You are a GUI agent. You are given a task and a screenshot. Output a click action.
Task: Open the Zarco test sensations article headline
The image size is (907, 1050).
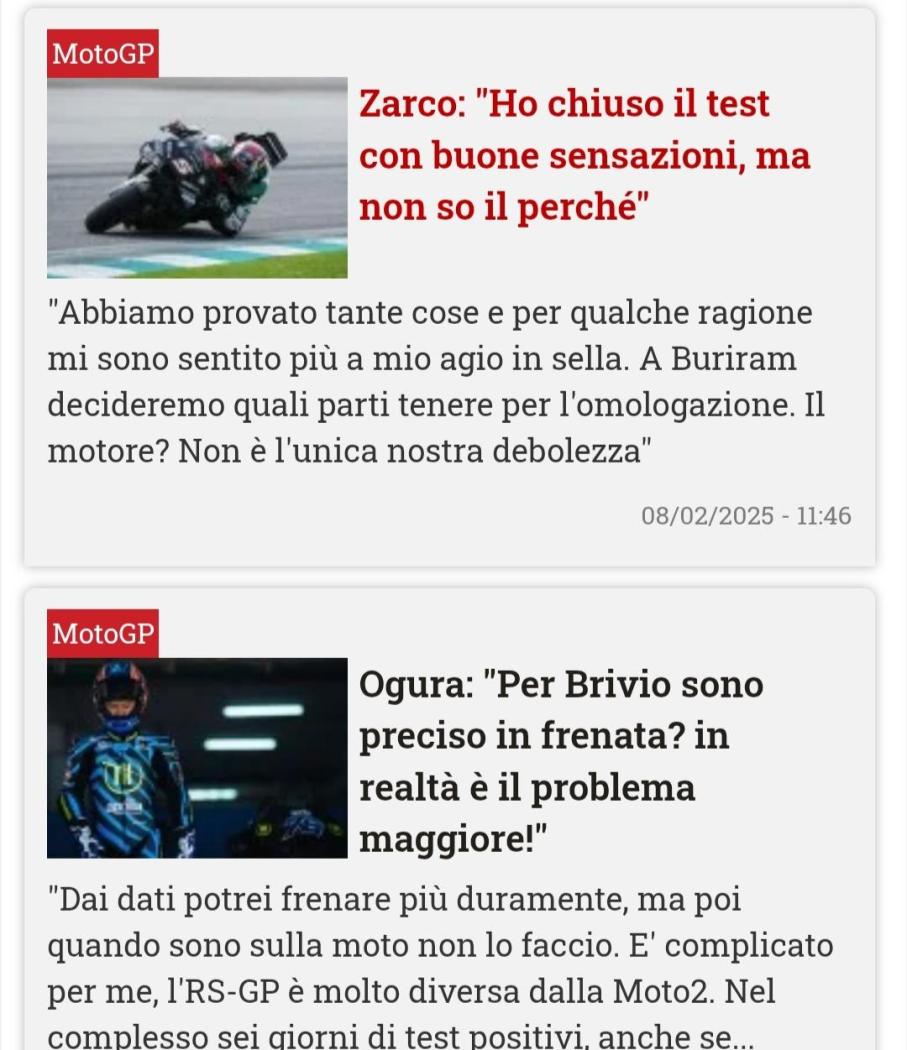[584, 156]
